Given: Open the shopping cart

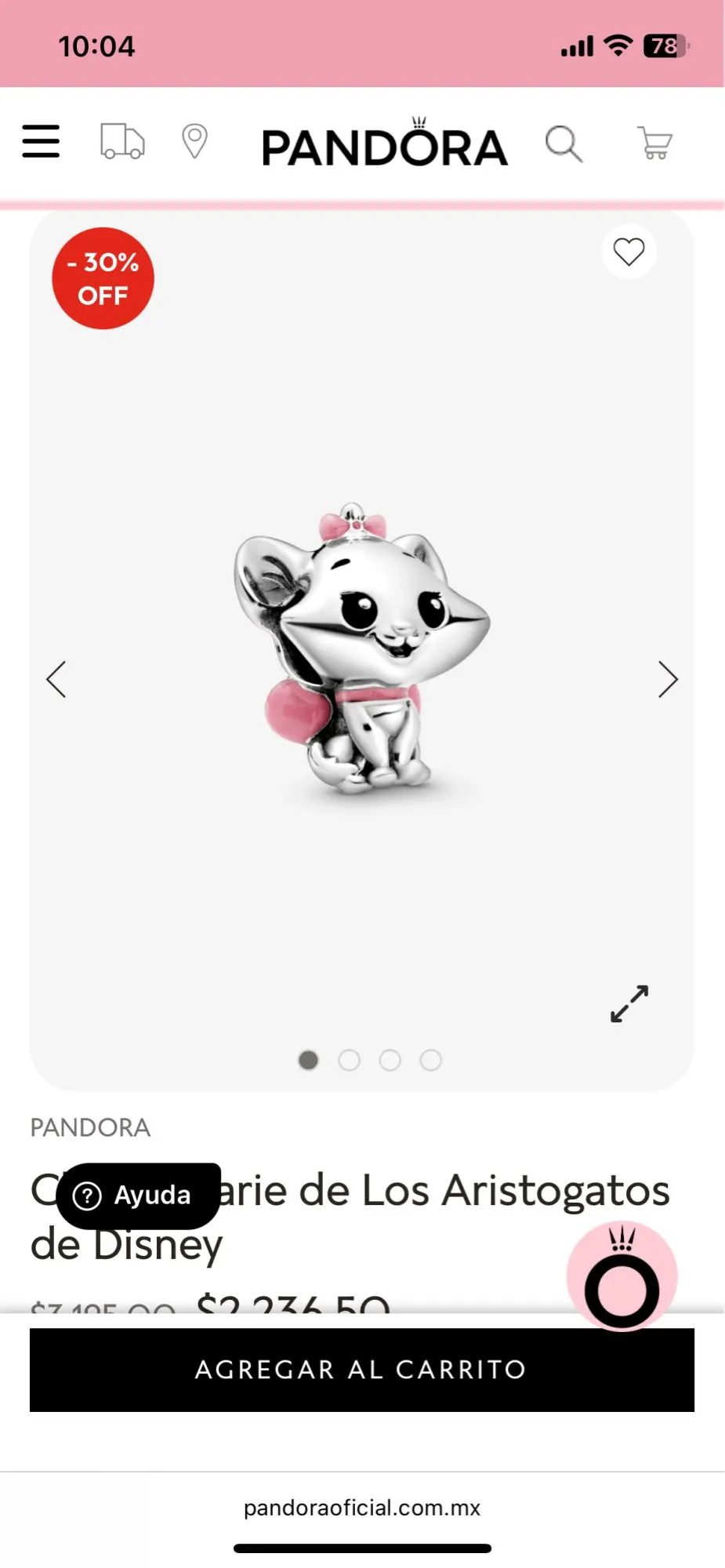Looking at the screenshot, I should pyautogui.click(x=654, y=143).
